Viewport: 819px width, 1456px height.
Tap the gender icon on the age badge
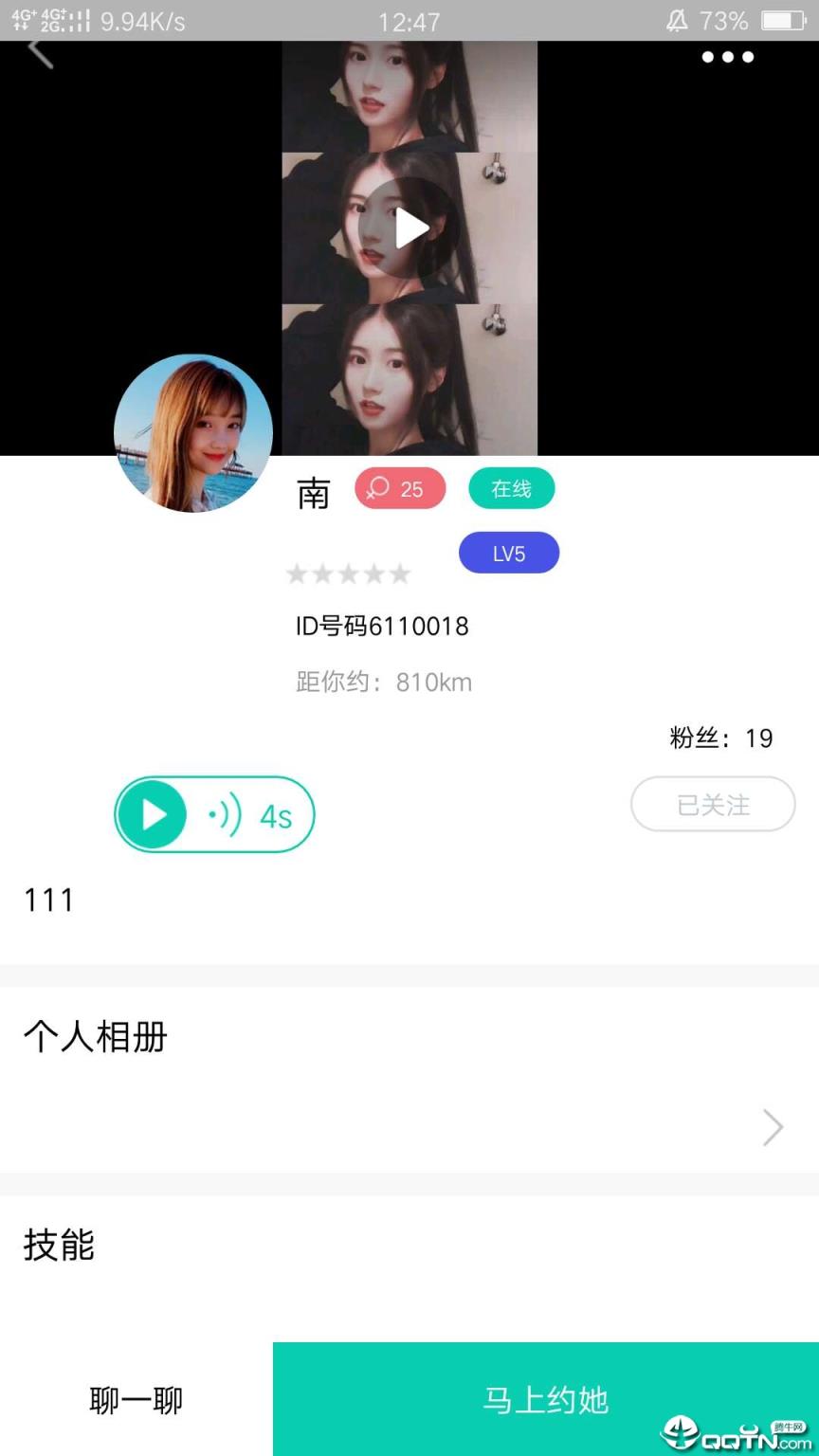click(378, 488)
